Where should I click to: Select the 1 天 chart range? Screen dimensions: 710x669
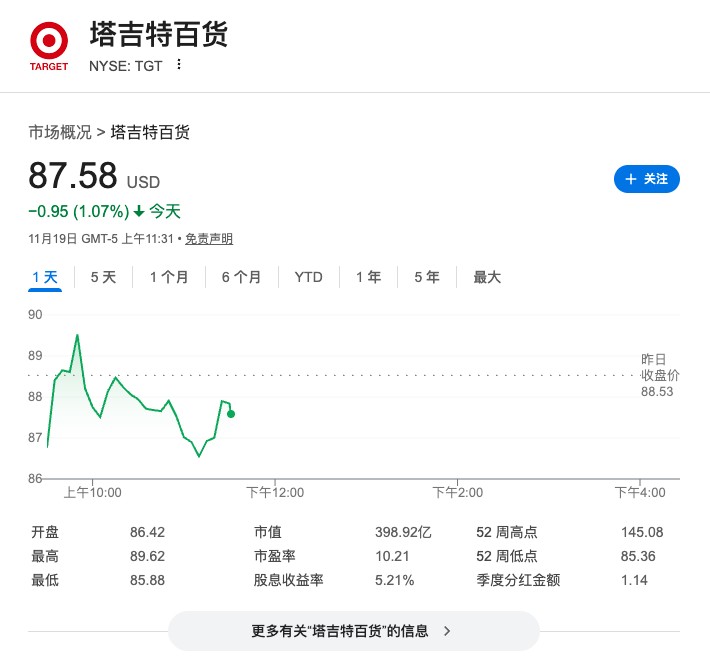pyautogui.click(x=45, y=277)
